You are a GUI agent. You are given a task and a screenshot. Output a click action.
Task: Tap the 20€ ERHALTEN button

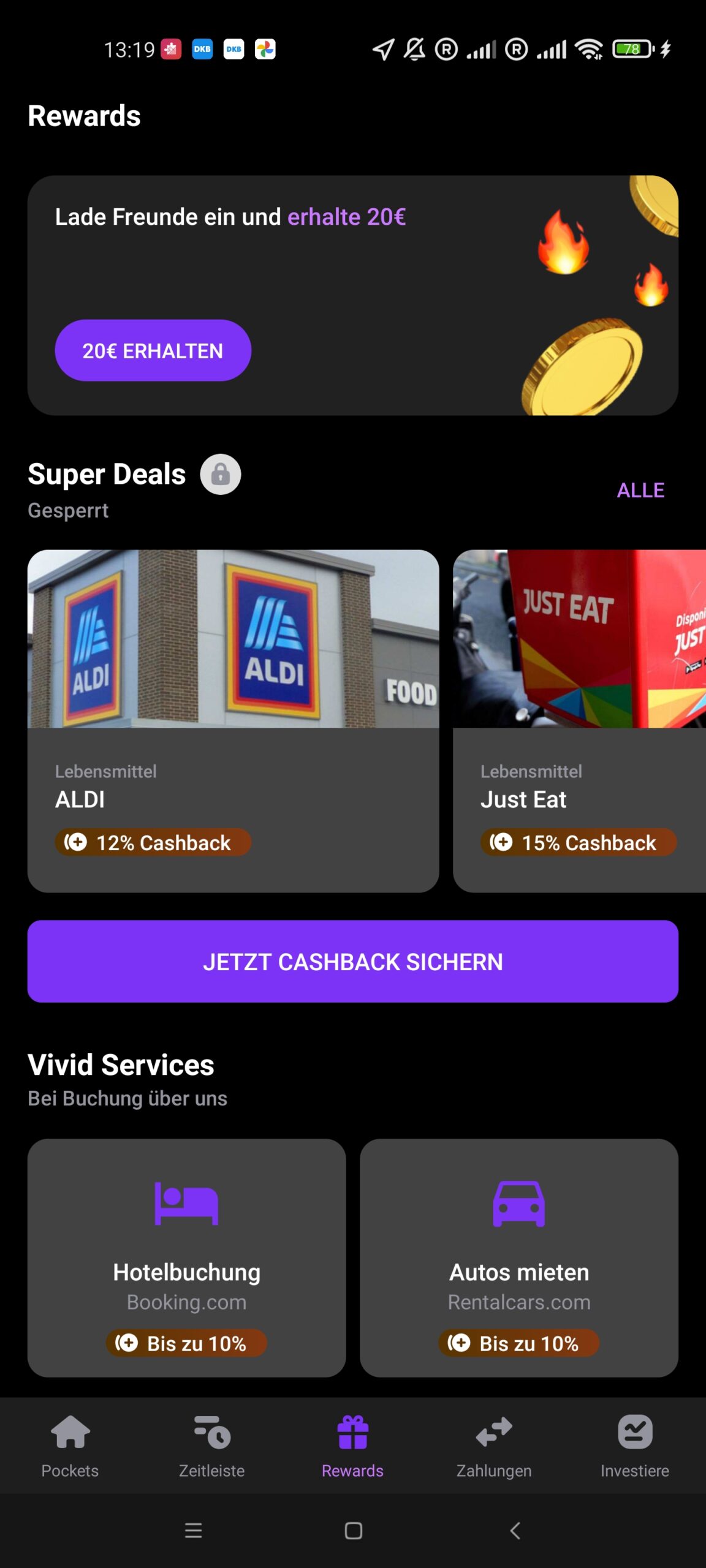[153, 350]
